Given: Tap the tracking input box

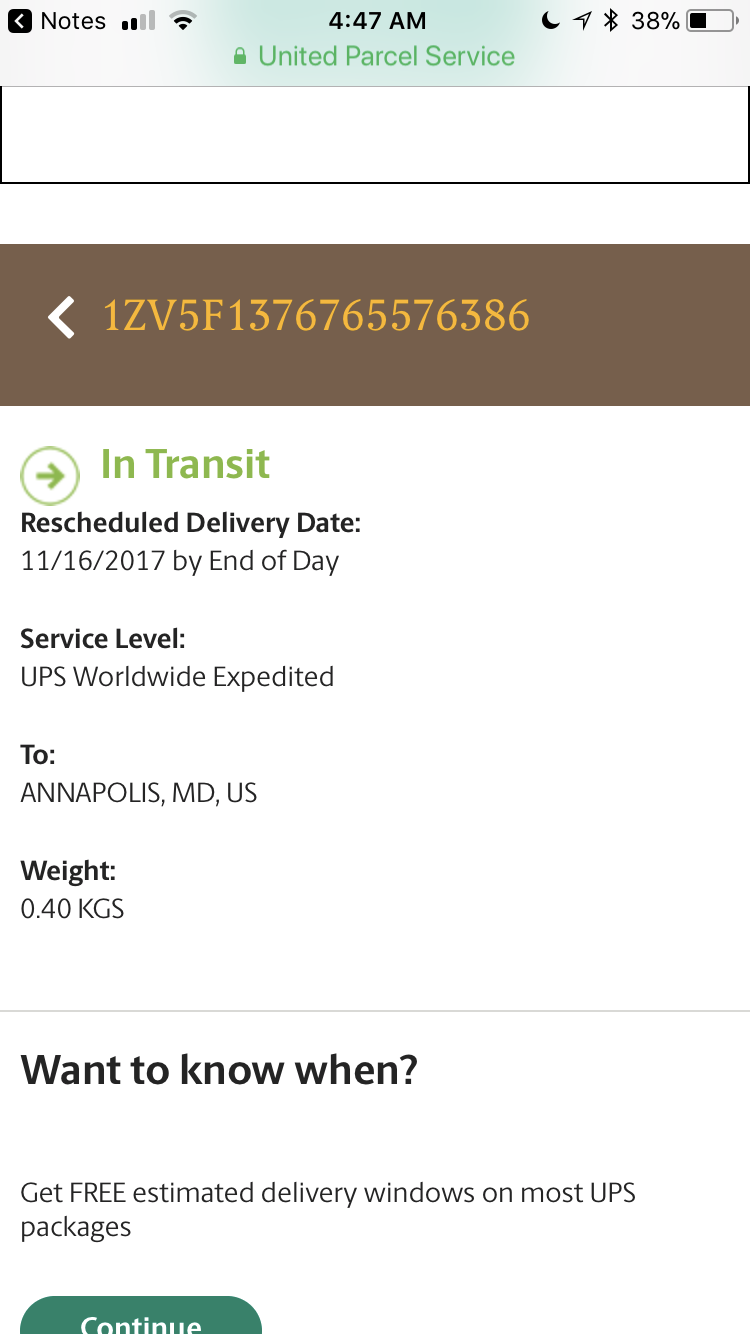Looking at the screenshot, I should 375,134.
